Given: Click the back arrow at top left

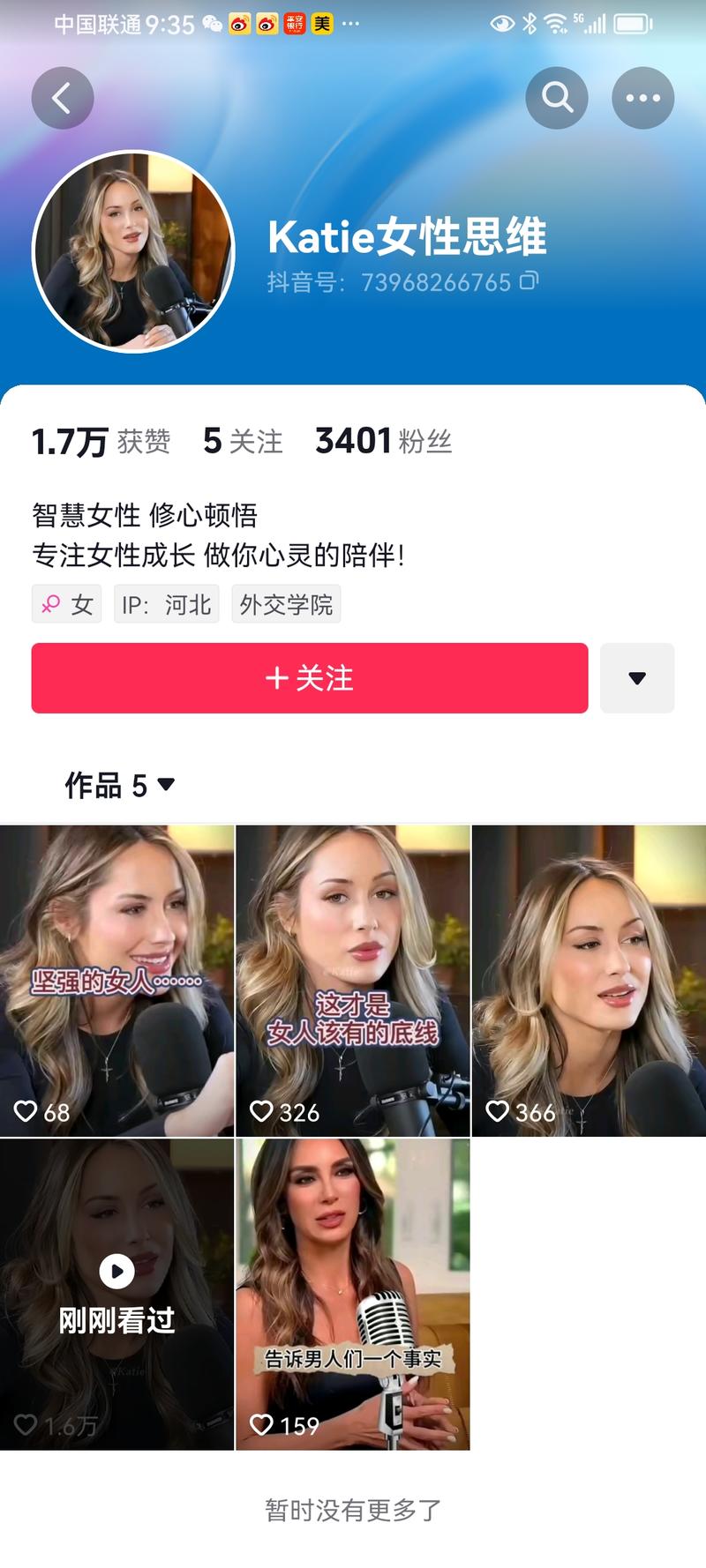Looking at the screenshot, I should tap(62, 98).
